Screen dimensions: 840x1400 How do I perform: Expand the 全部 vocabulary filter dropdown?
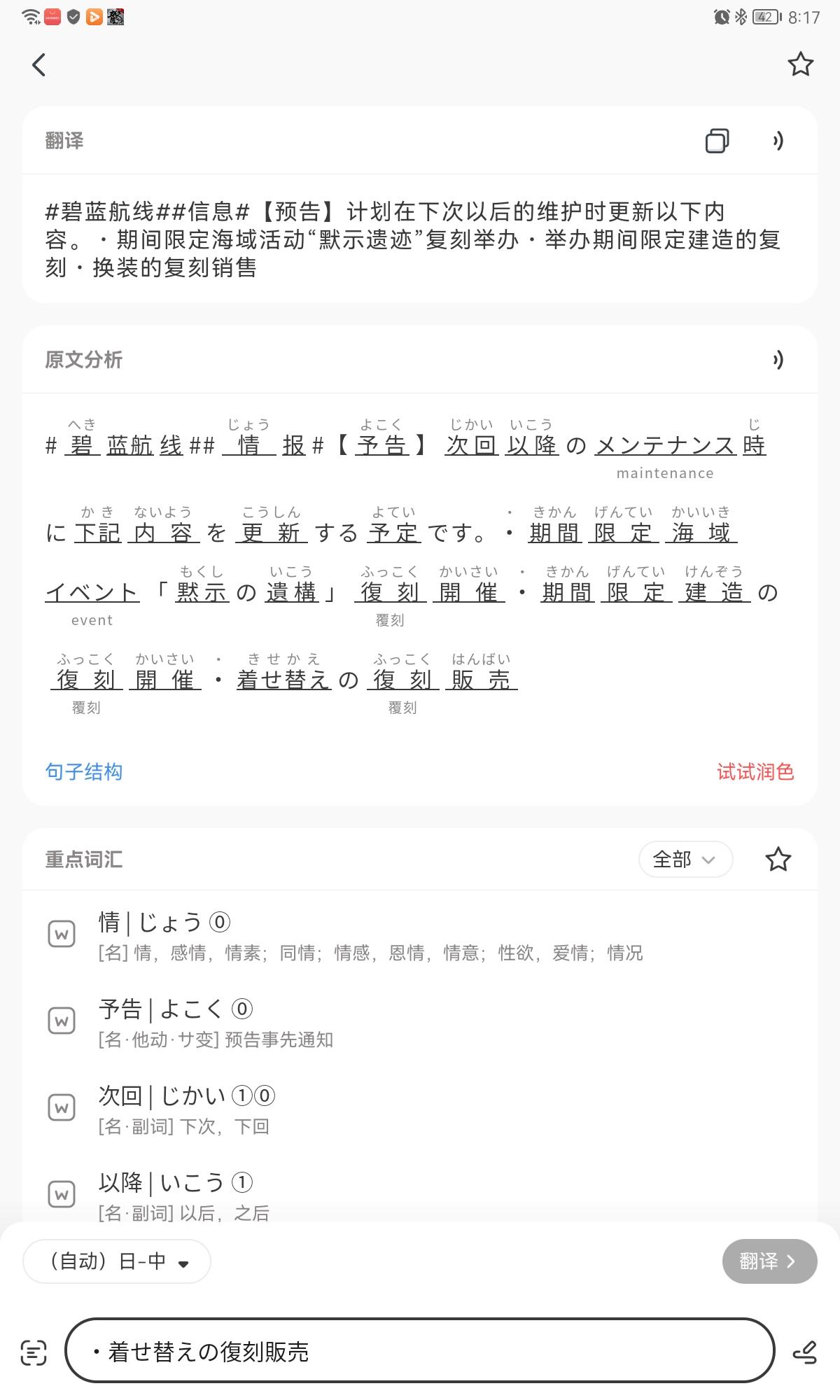685,860
